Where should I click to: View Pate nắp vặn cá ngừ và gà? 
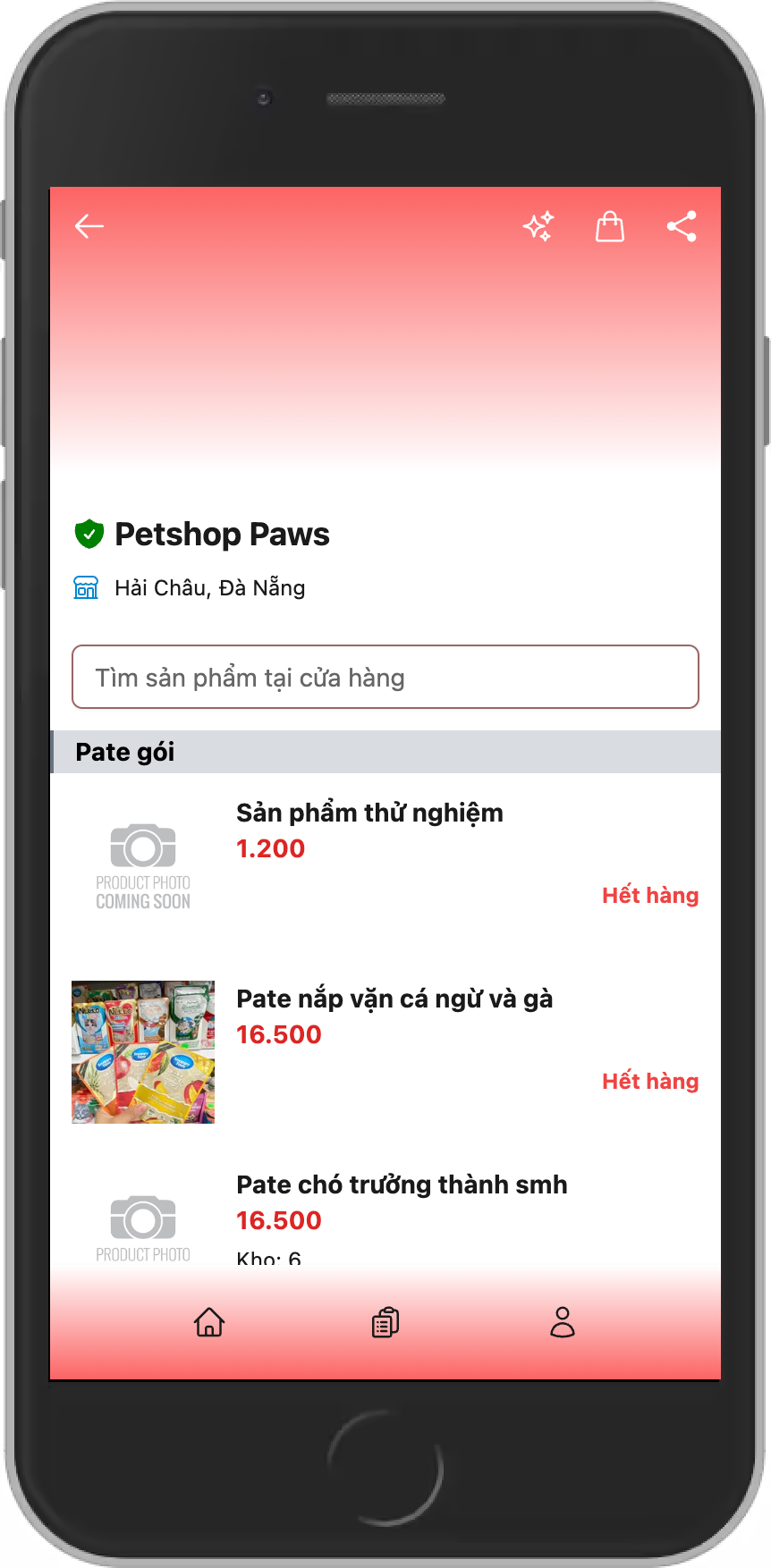click(394, 999)
